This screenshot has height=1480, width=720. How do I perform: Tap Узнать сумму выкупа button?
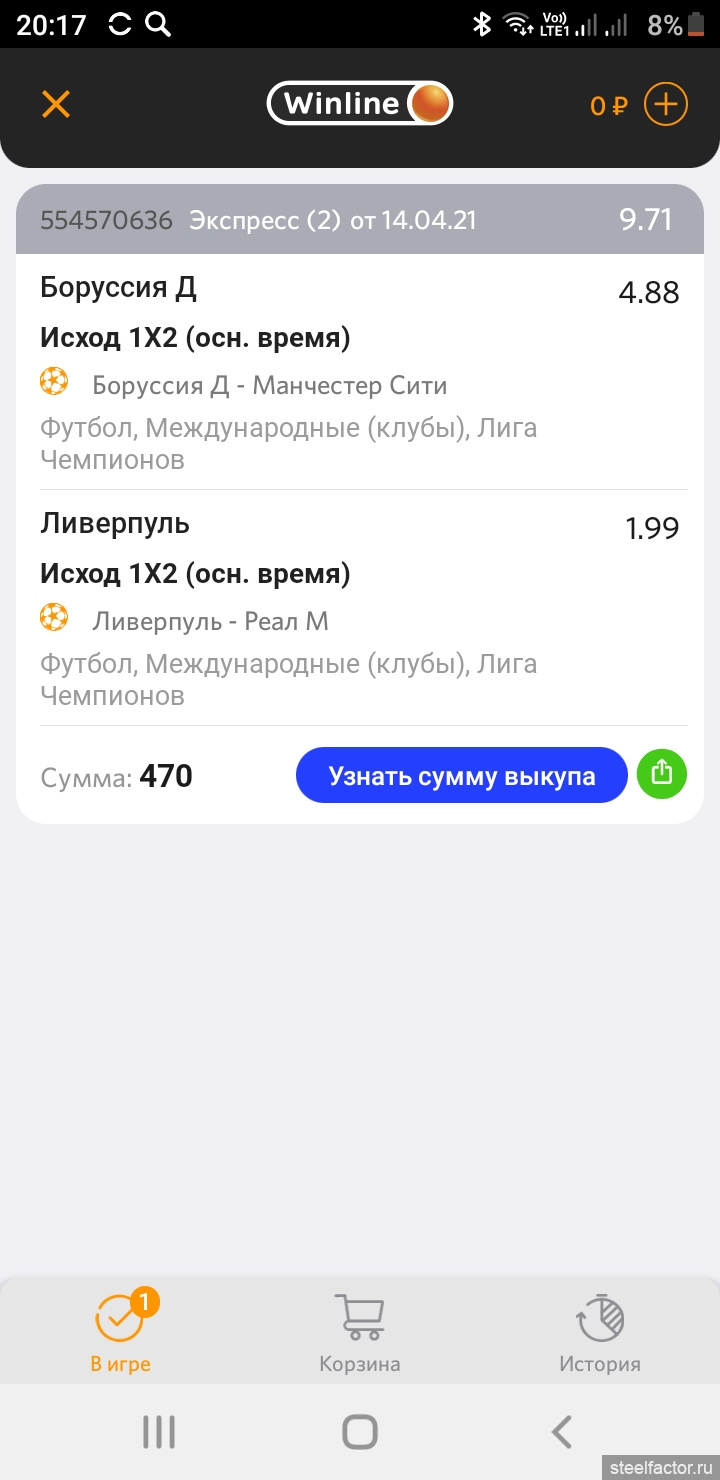[461, 776]
